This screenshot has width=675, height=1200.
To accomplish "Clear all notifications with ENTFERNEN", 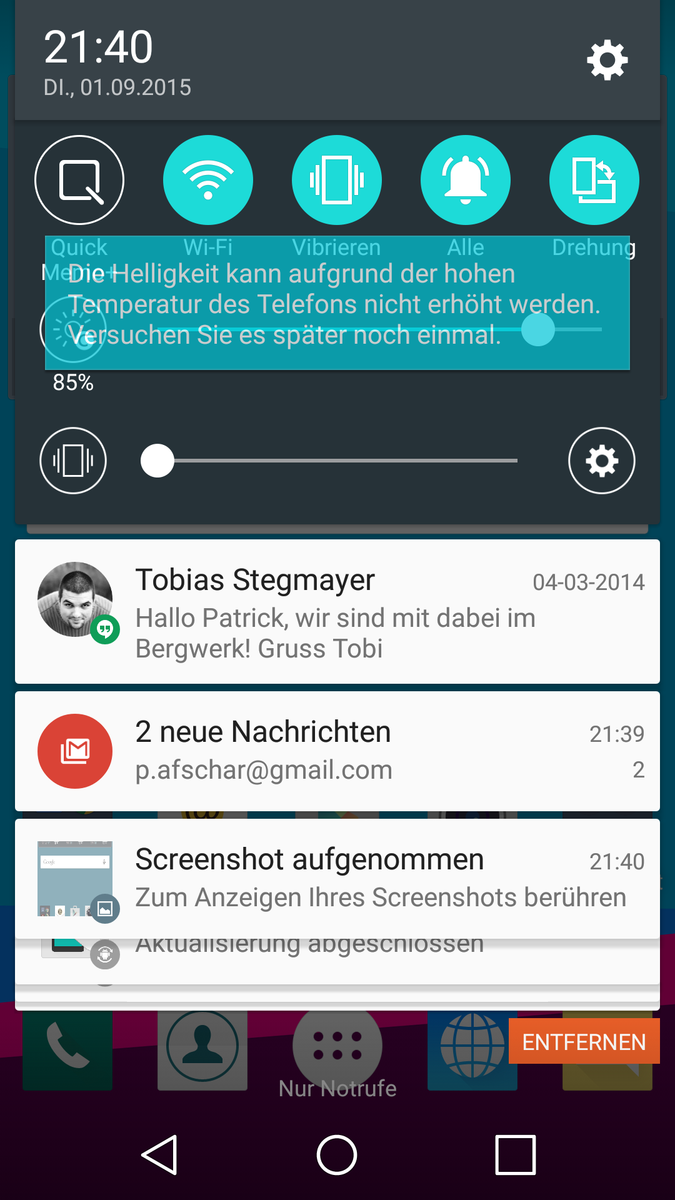I will point(584,1041).
